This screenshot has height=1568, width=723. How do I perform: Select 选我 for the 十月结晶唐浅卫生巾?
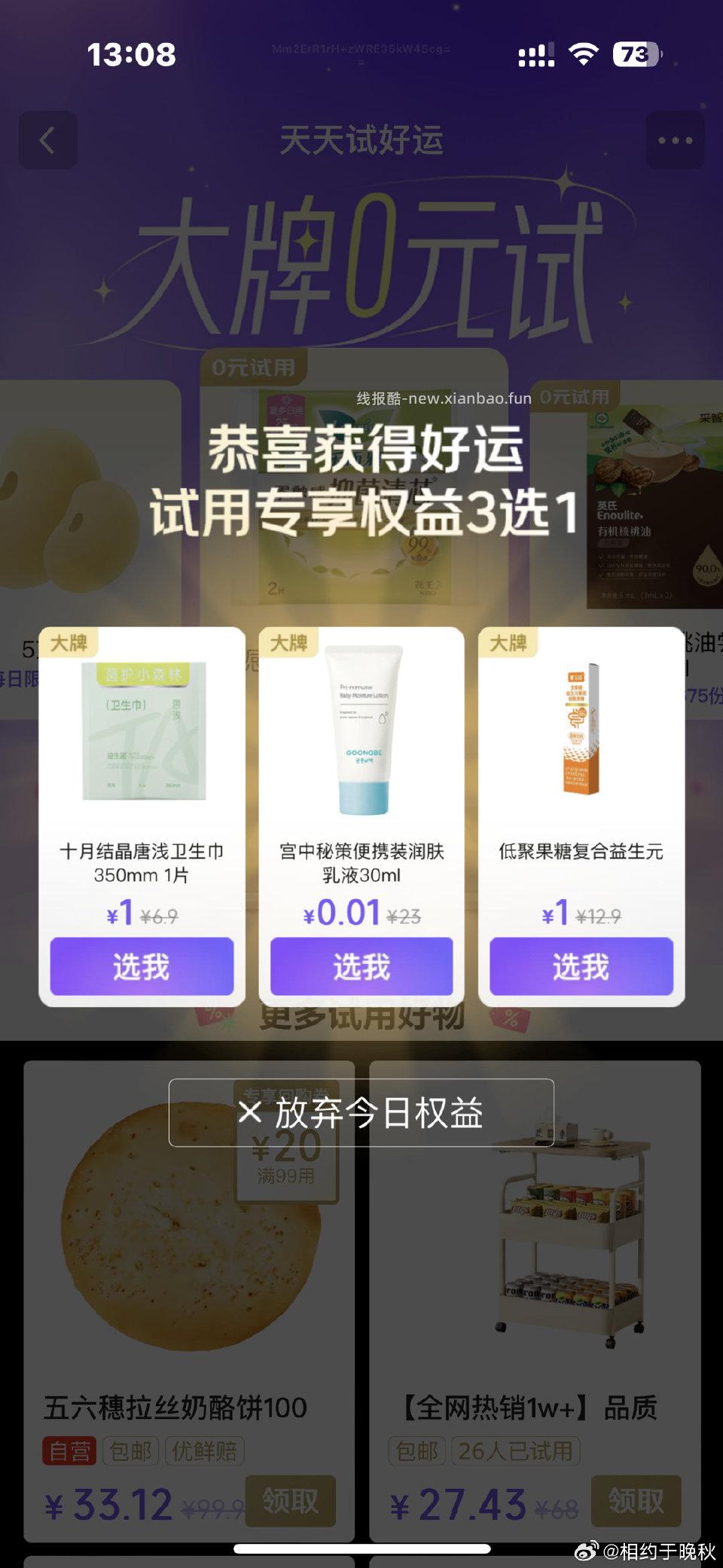click(141, 968)
